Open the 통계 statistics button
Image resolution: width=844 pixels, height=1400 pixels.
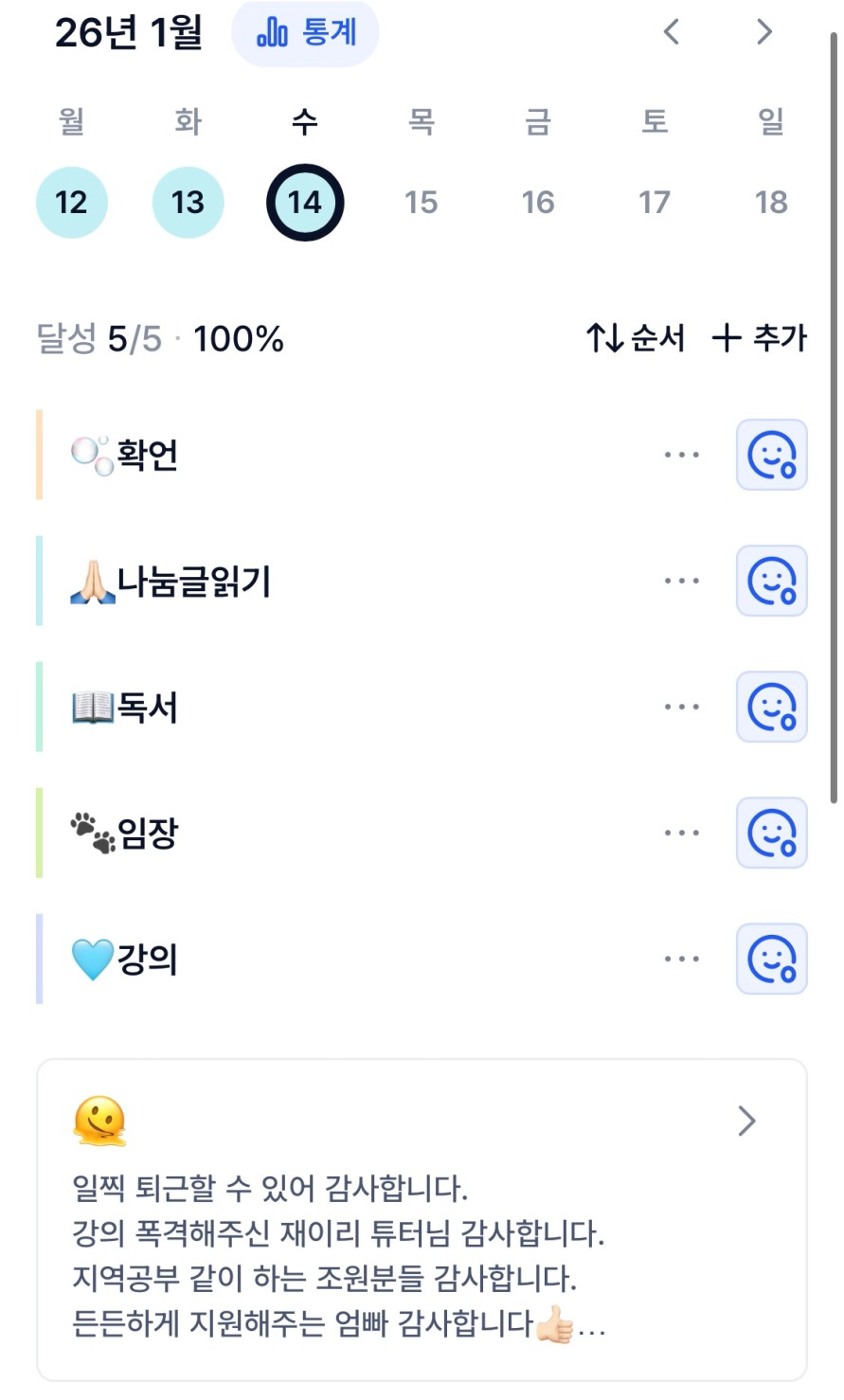(x=305, y=34)
